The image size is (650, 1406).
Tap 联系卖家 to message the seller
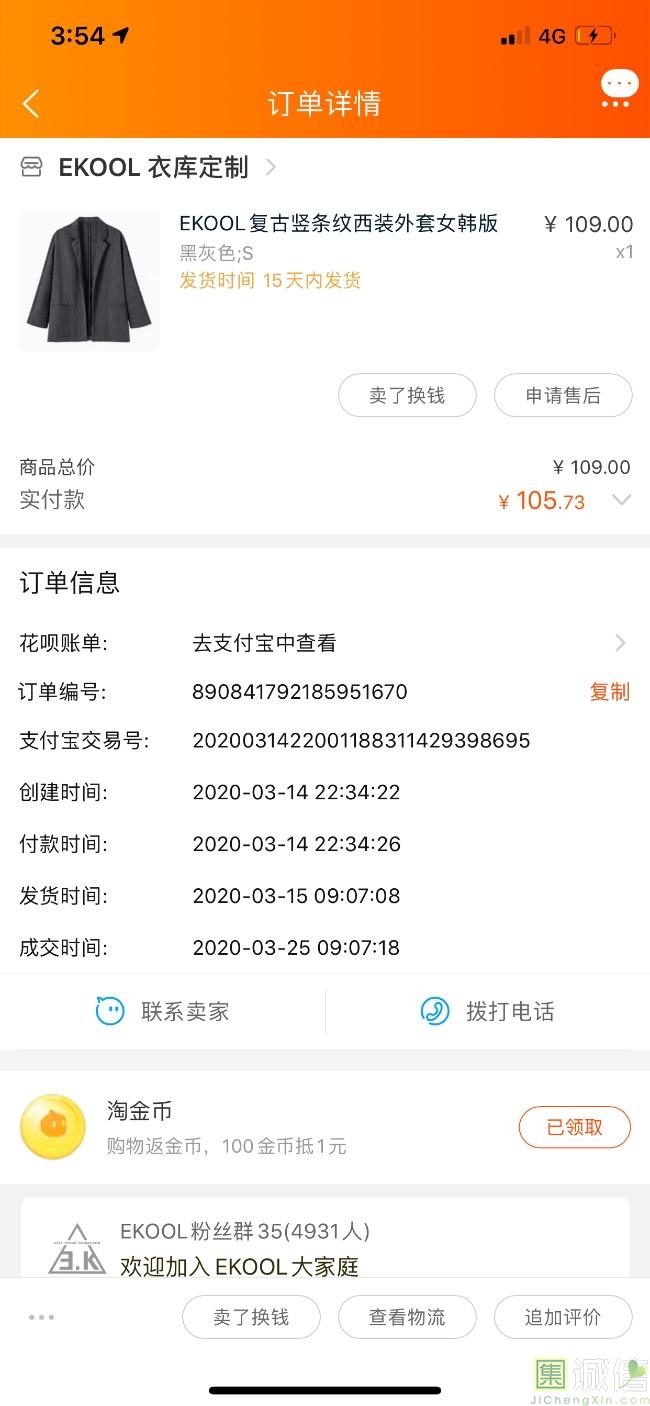pos(163,1011)
